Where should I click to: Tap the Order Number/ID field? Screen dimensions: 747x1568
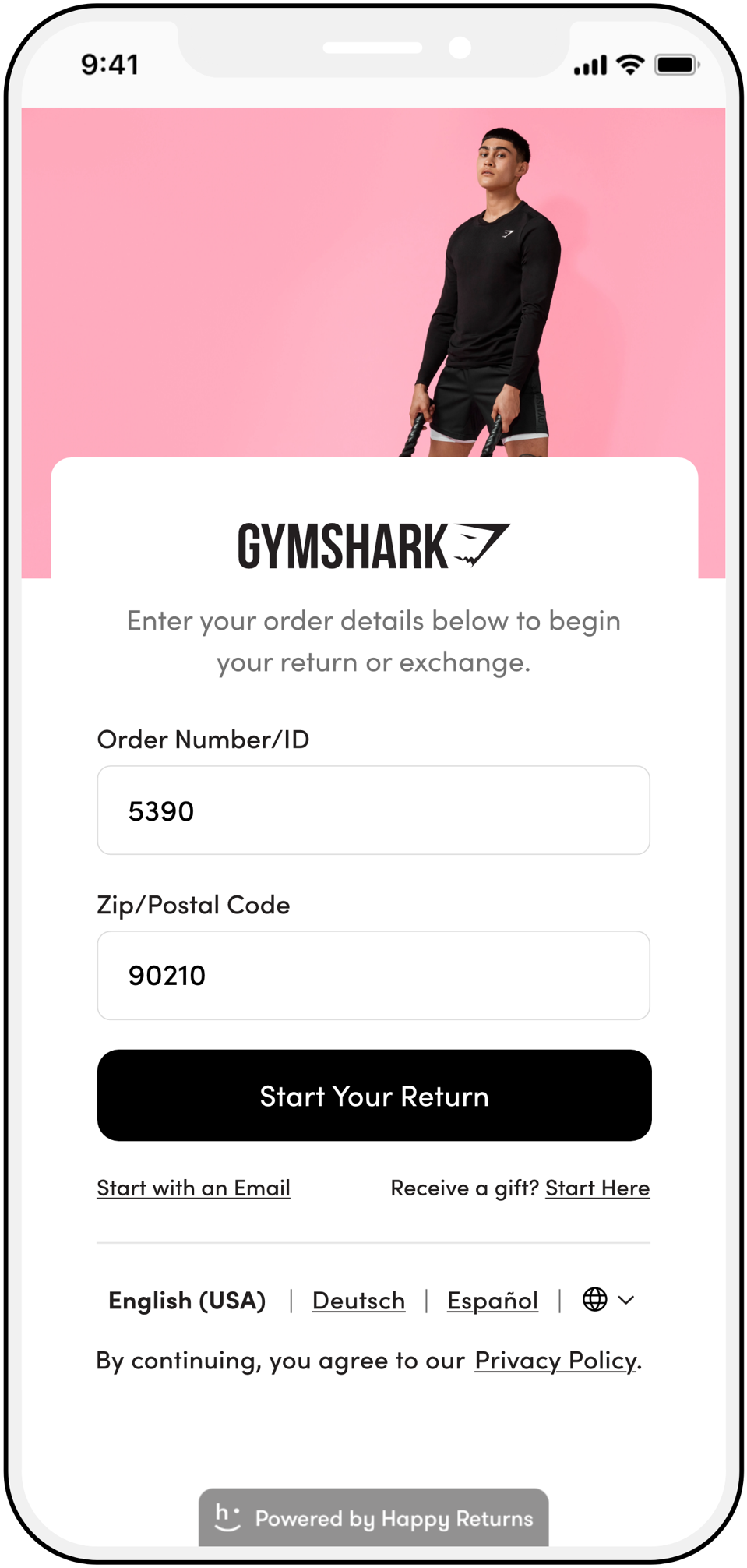click(x=373, y=810)
